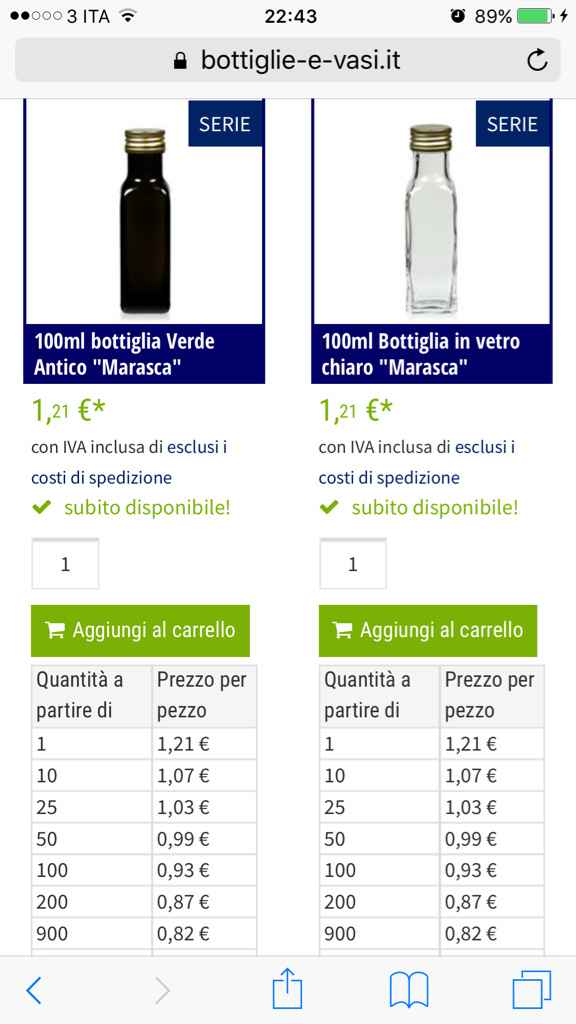
Task: Open Safari bookmarks
Action: click(409, 990)
